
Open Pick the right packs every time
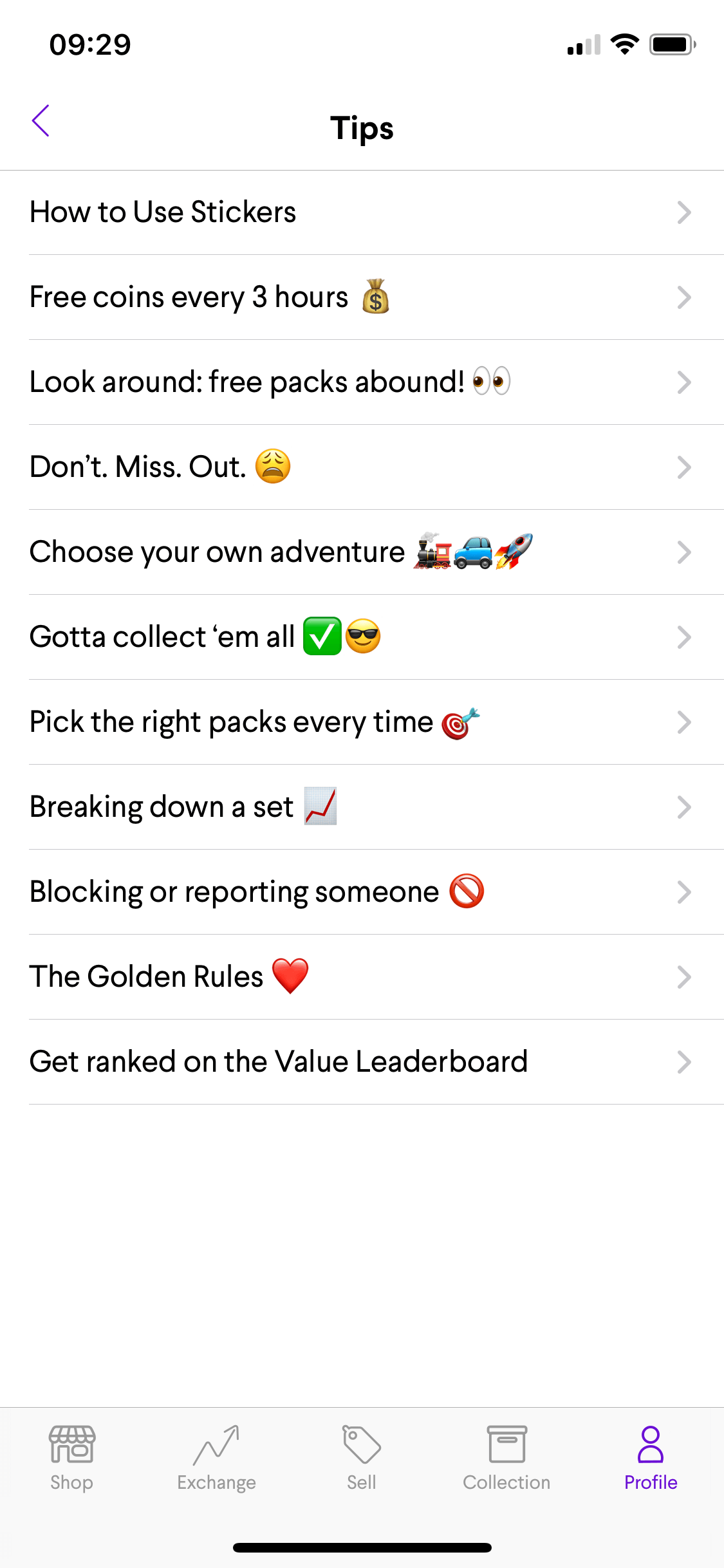click(x=360, y=722)
